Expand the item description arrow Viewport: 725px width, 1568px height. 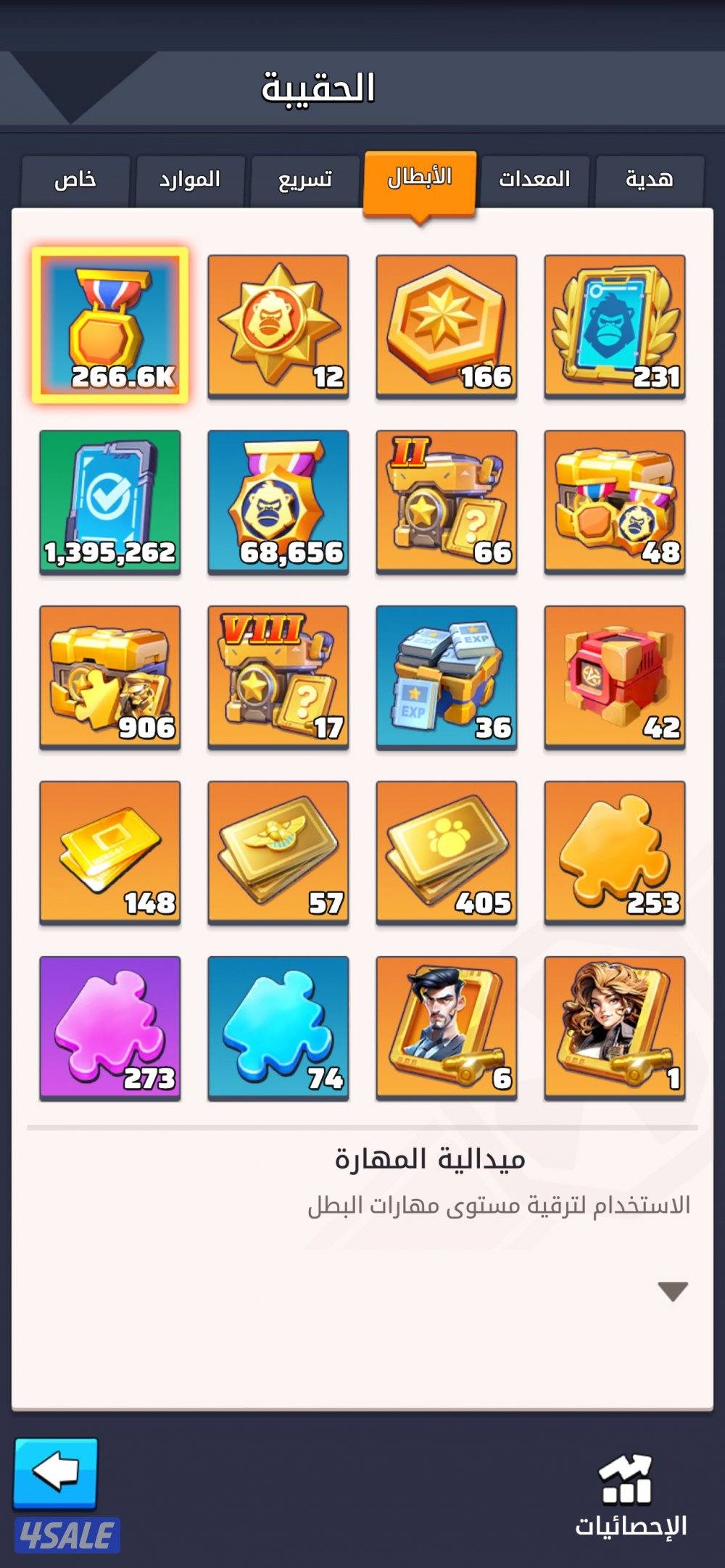(x=672, y=1291)
